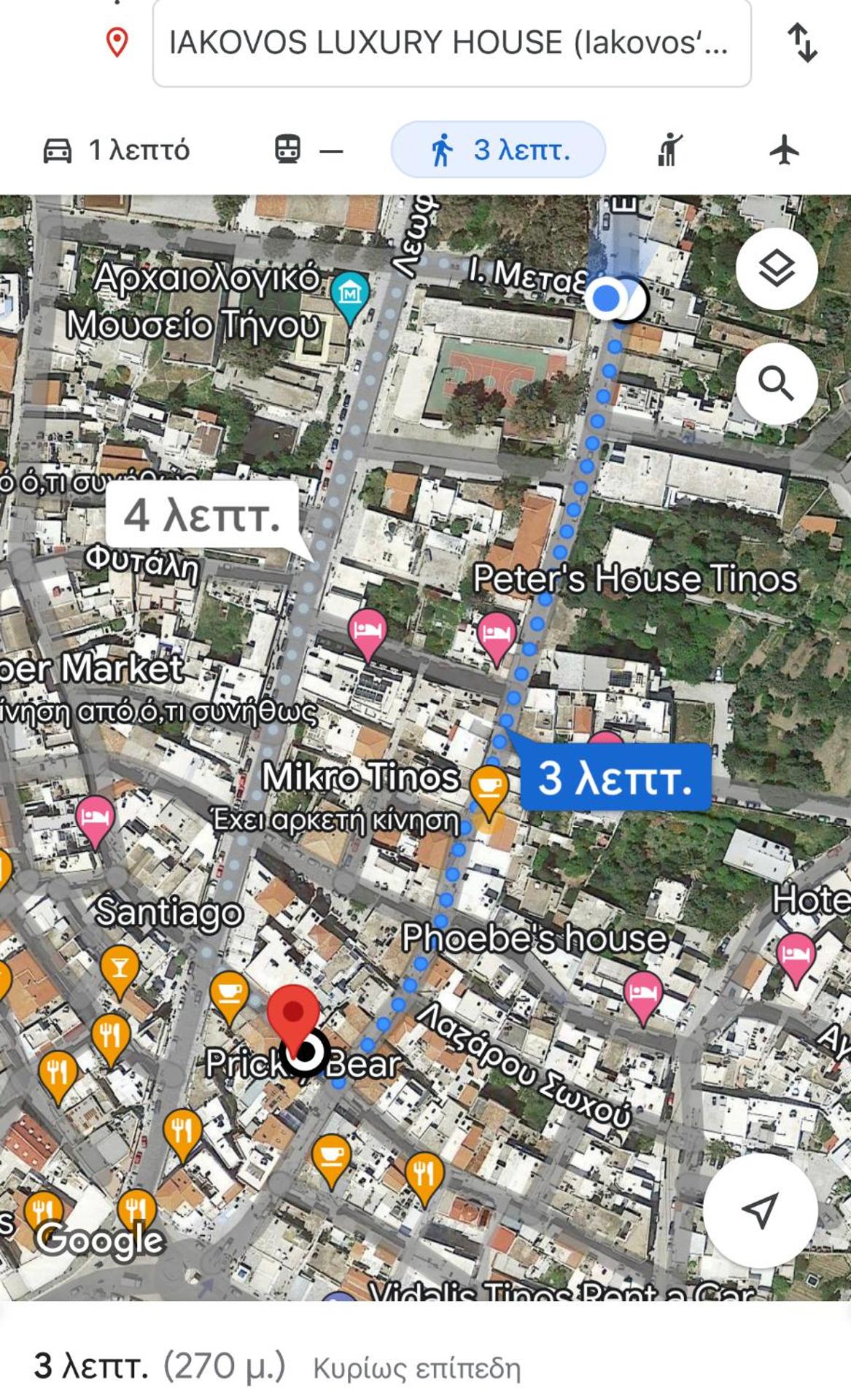Center the map on my location
Viewport: 851px width, 1400px height.
(x=760, y=1210)
